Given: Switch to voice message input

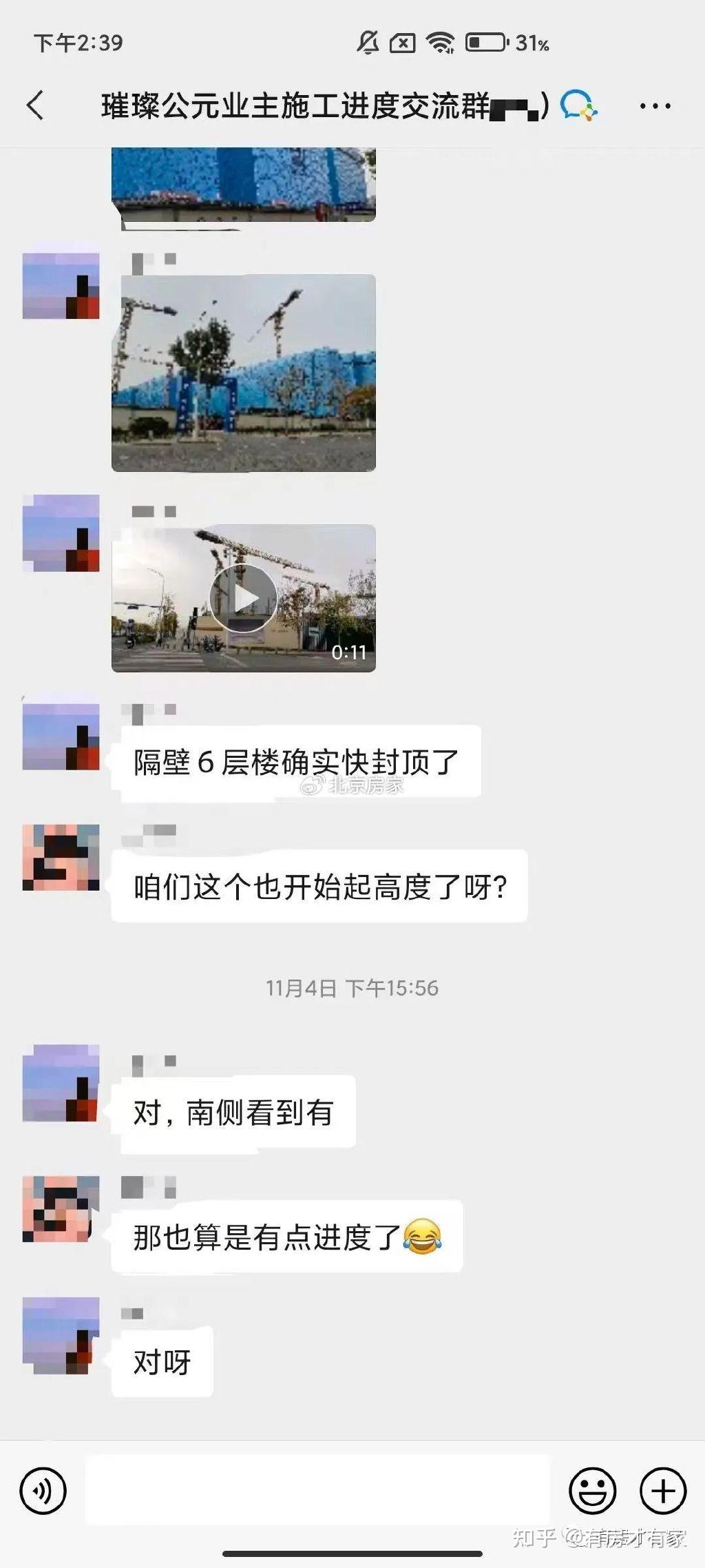Looking at the screenshot, I should tap(43, 1492).
